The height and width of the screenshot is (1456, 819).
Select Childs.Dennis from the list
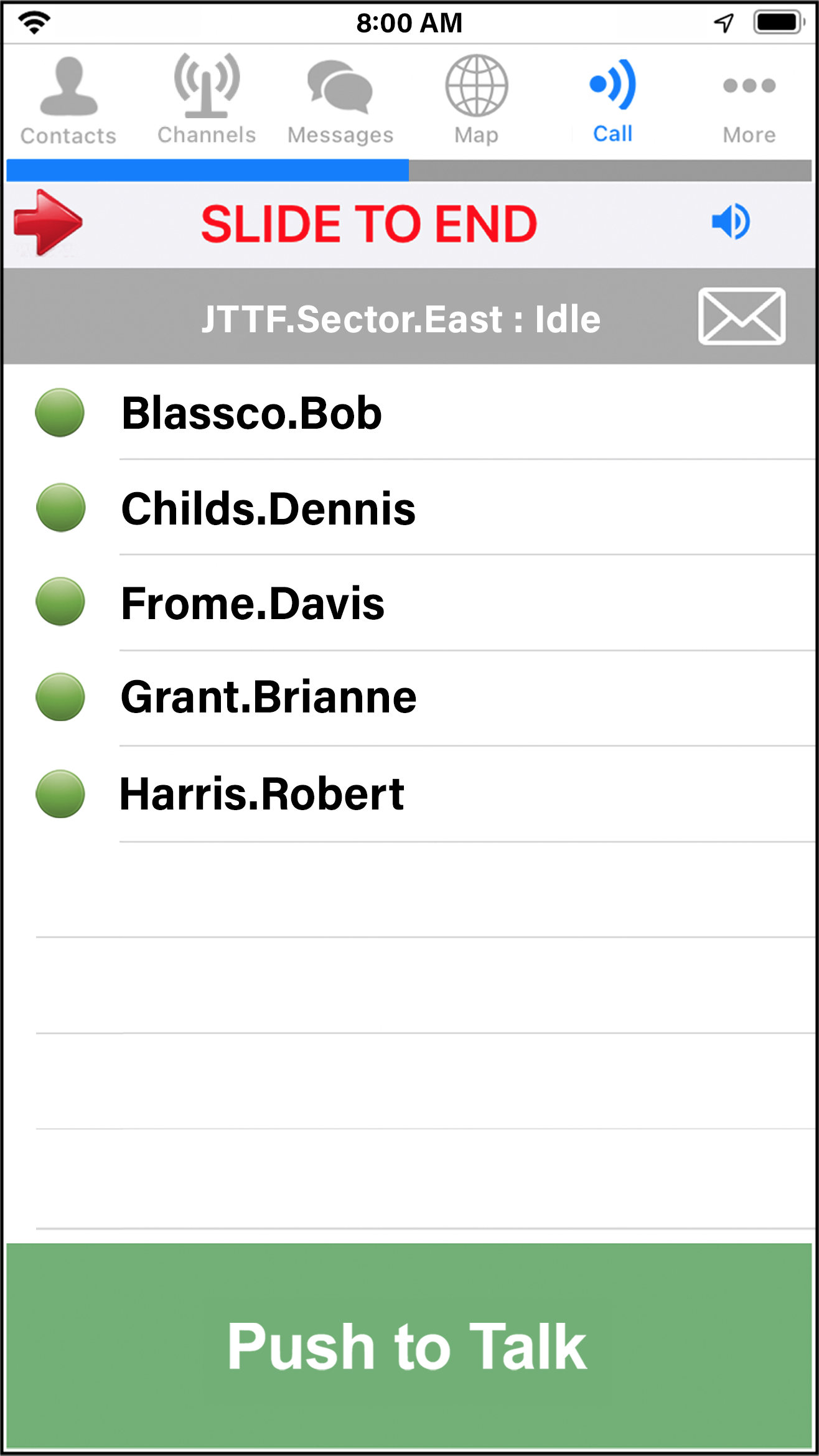409,508
